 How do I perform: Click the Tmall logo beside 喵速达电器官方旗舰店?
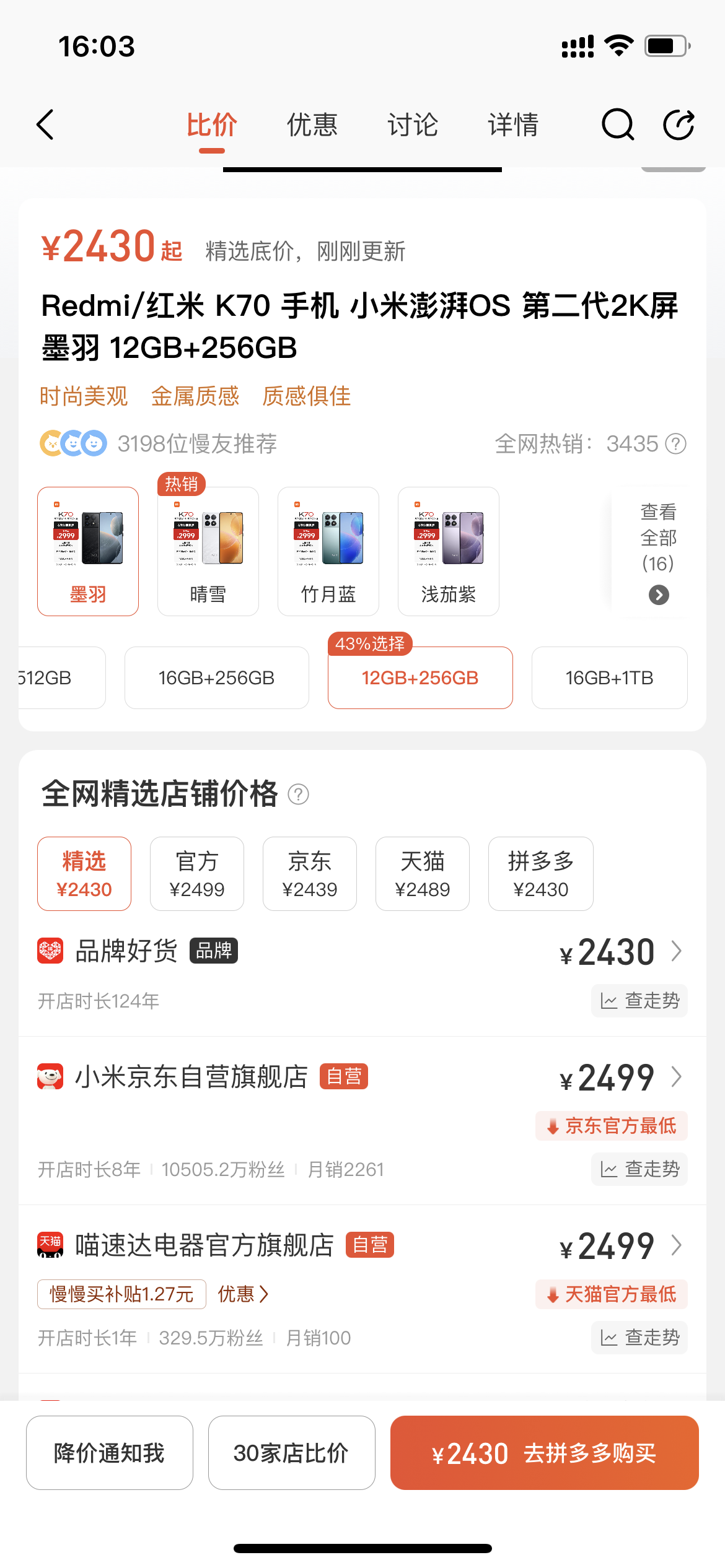point(51,1245)
